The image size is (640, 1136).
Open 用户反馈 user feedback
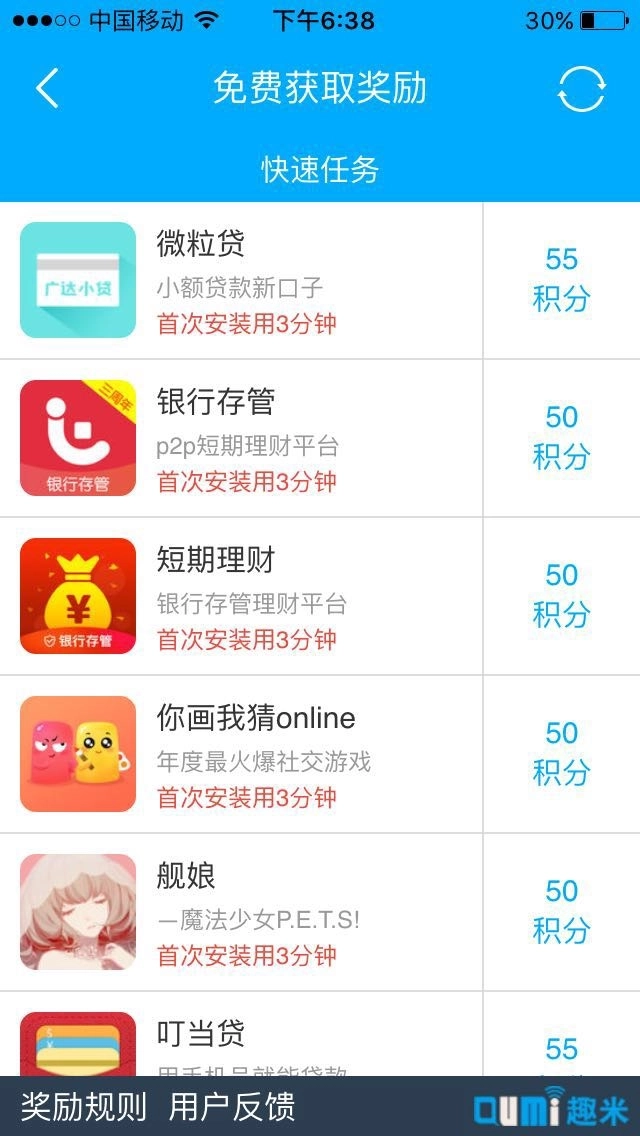click(232, 1107)
